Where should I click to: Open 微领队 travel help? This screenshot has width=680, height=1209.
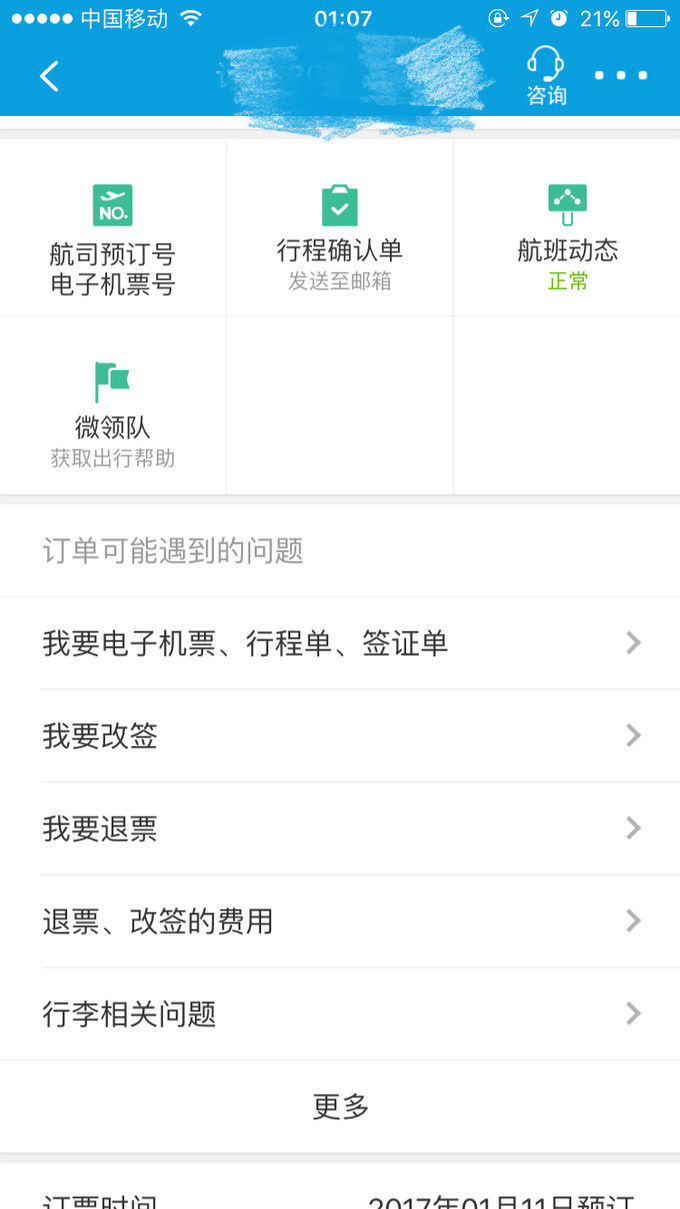tap(113, 414)
